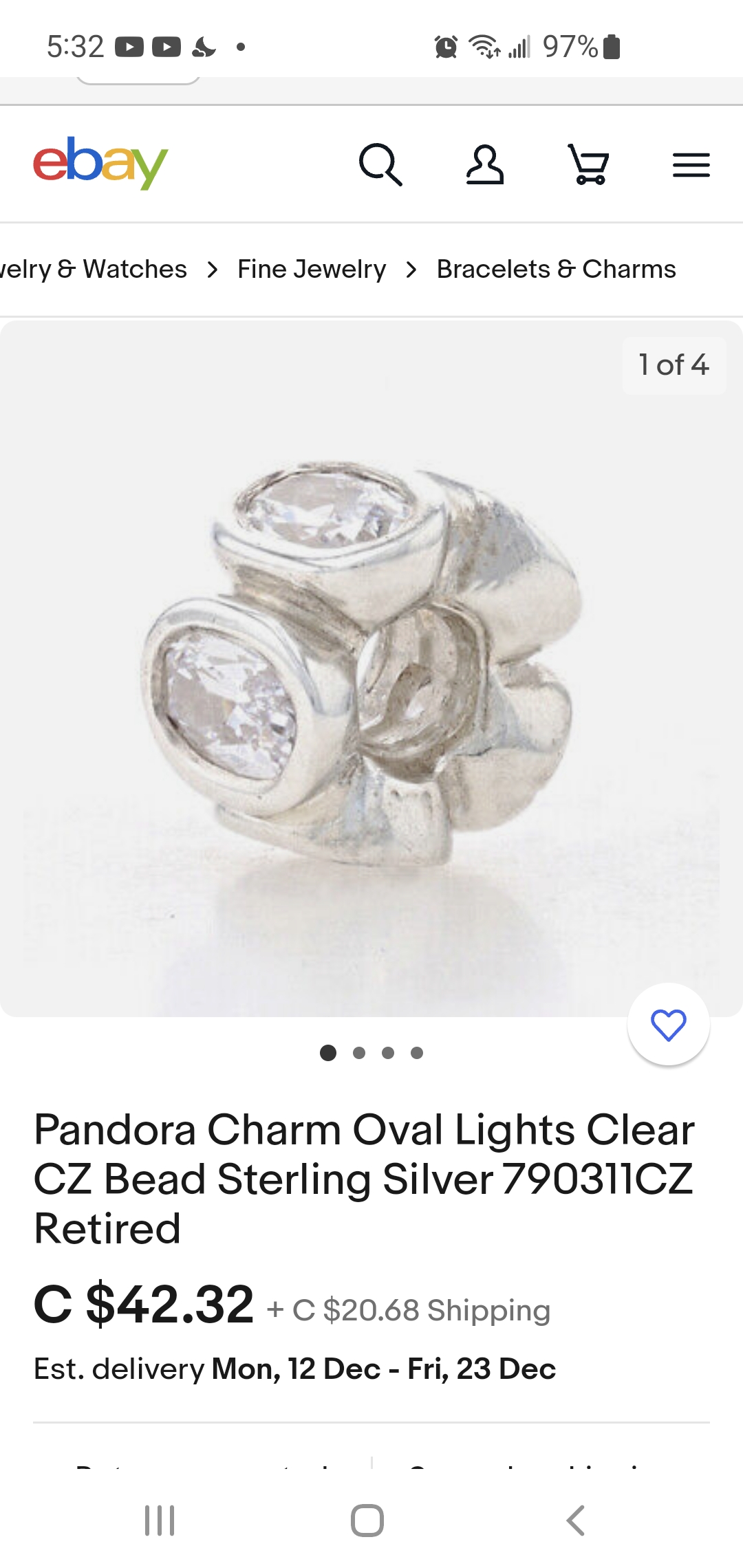This screenshot has height=1568, width=743.
Task: Tap the system back button
Action: pos(576,1521)
